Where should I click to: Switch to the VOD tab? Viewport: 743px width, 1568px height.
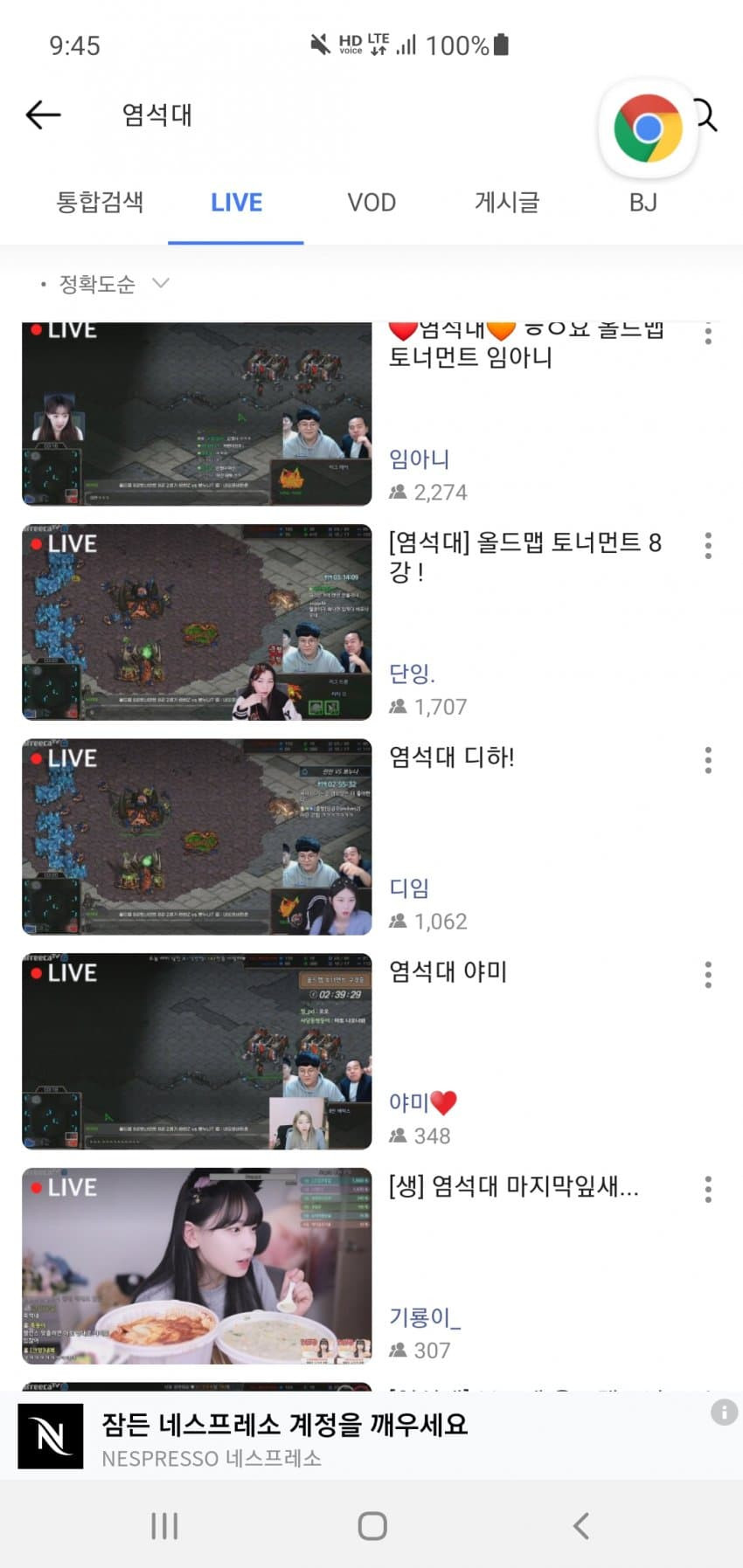pyautogui.click(x=371, y=203)
